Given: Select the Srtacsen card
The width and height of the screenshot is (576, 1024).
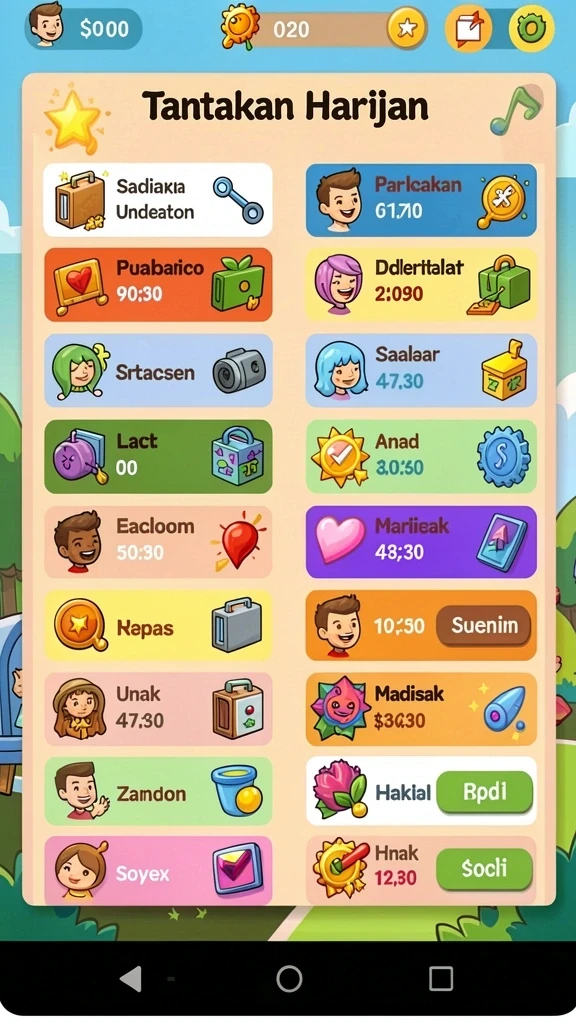Looking at the screenshot, I should (x=157, y=370).
